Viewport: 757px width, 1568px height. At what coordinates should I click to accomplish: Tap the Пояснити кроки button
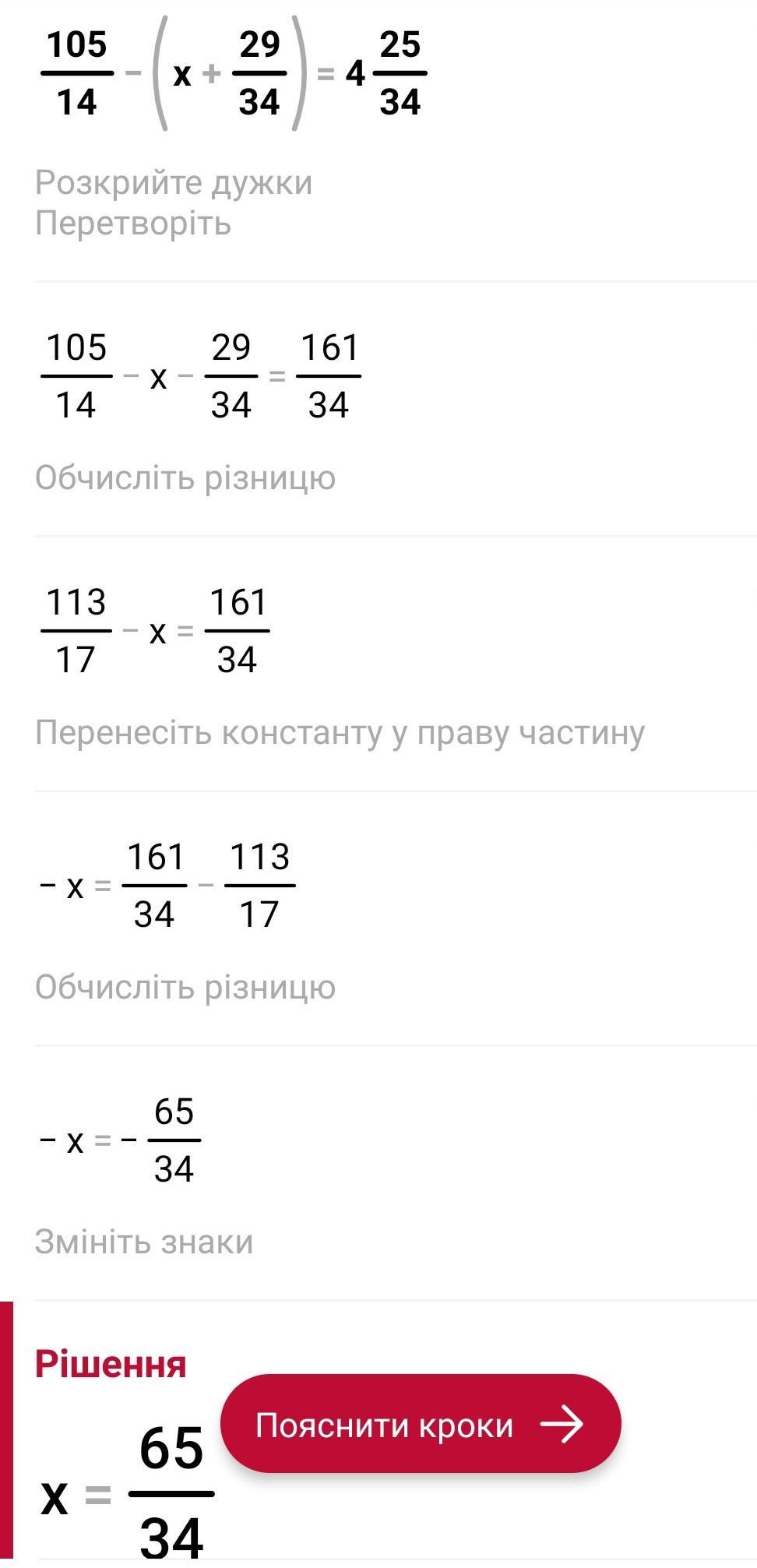point(421,1425)
